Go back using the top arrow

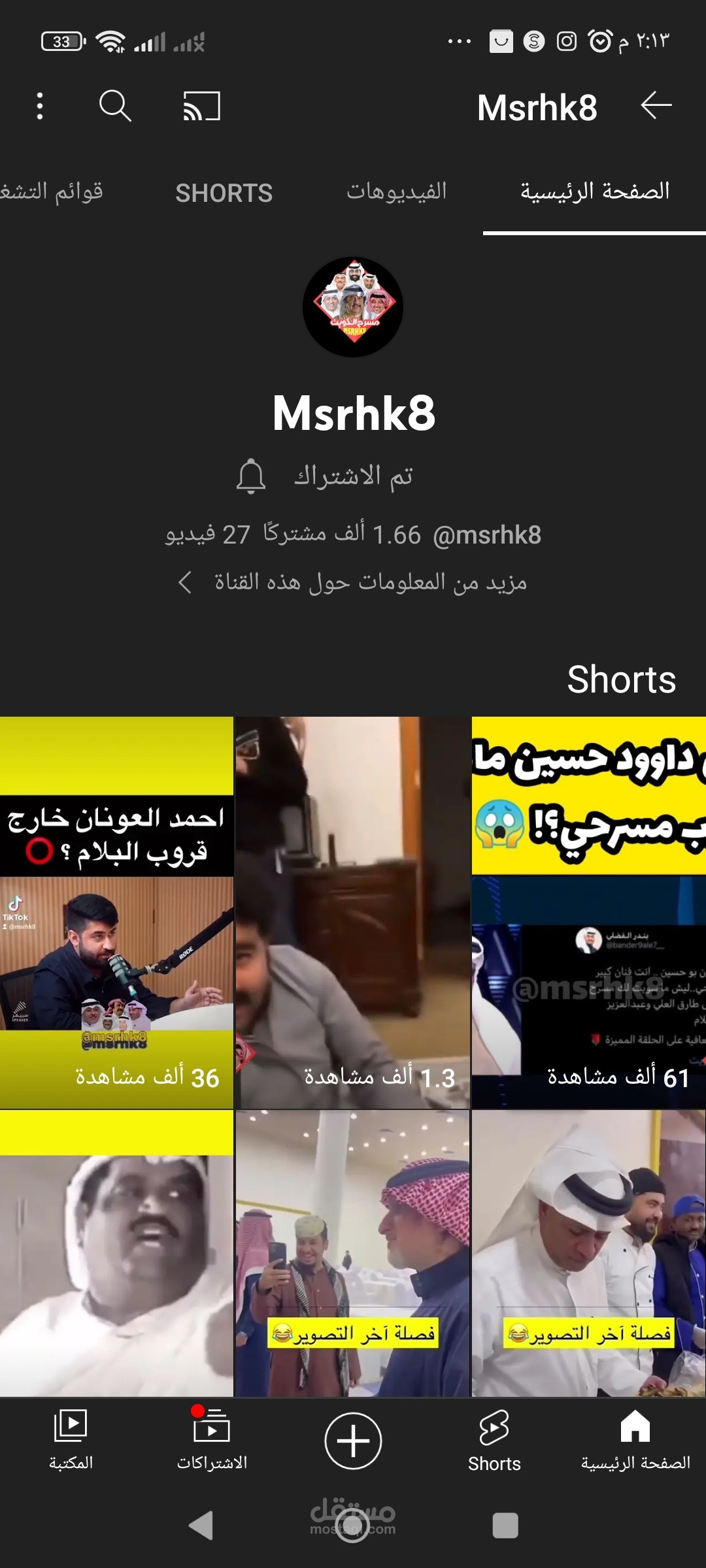point(656,106)
